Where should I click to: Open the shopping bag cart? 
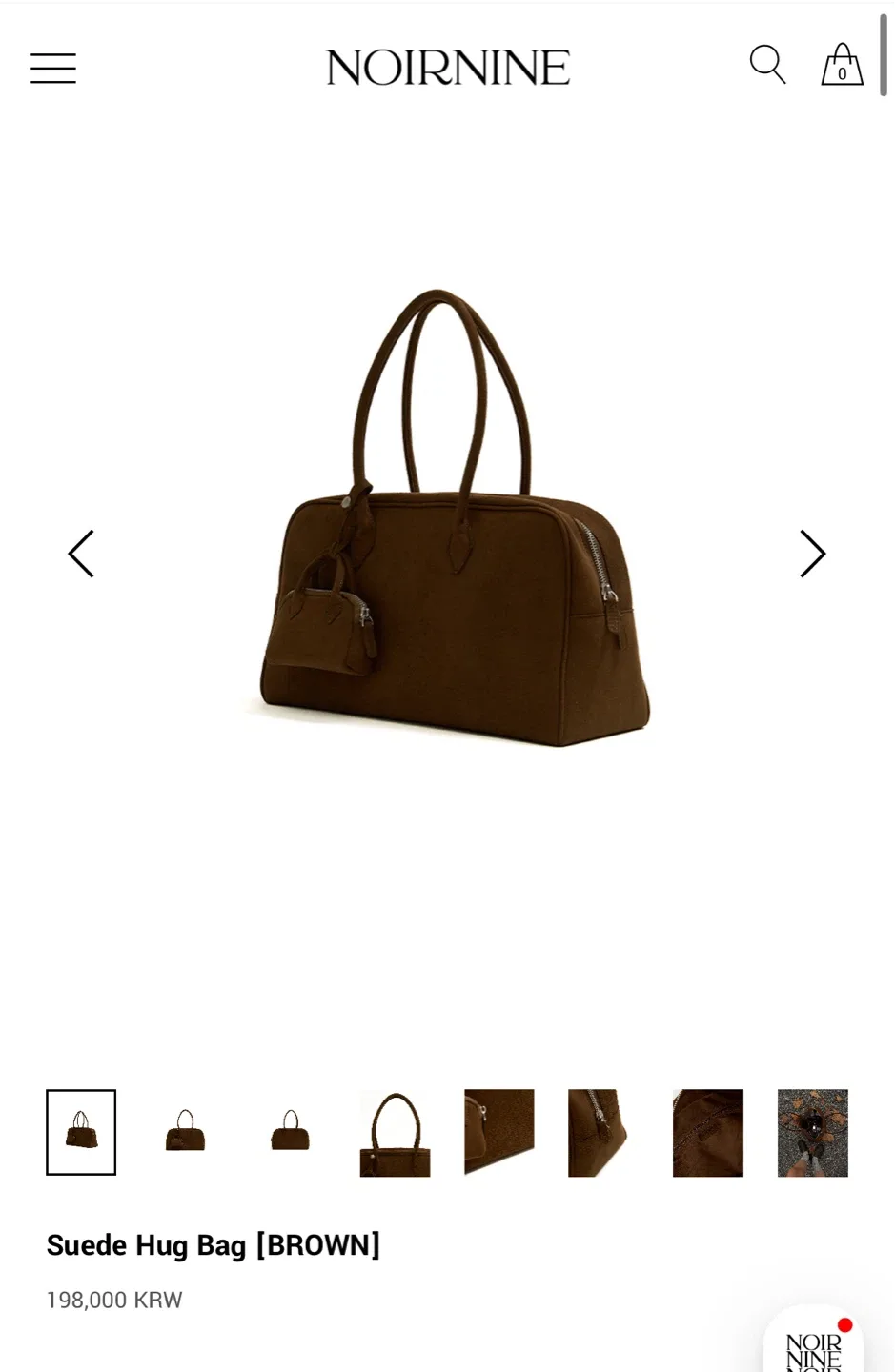(x=842, y=65)
